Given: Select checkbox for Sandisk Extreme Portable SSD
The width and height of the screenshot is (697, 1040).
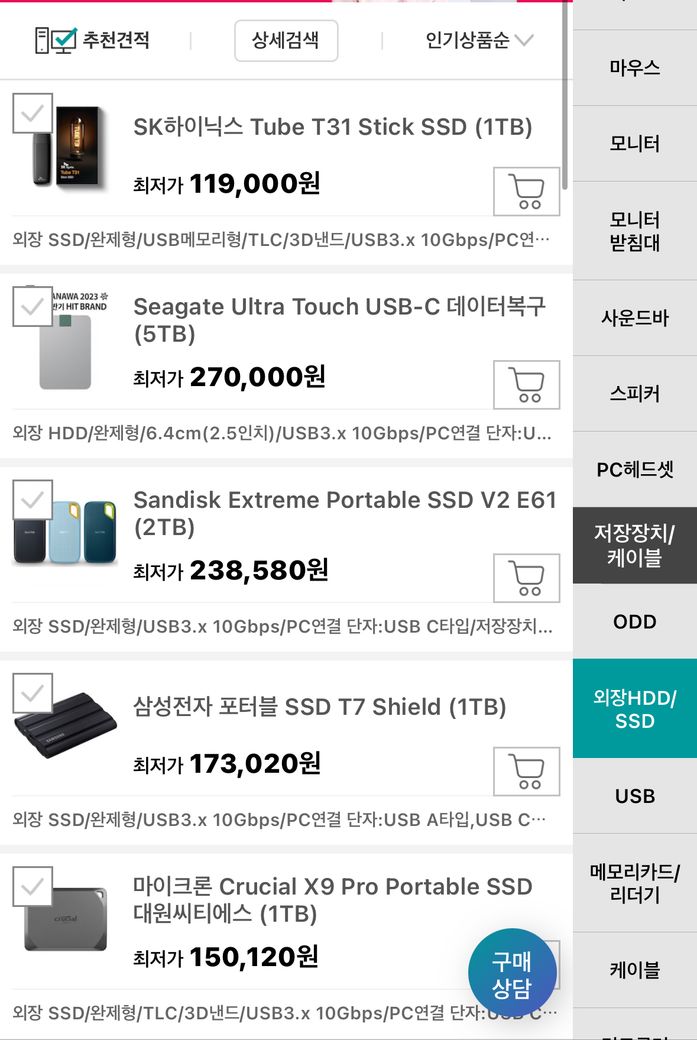Looking at the screenshot, I should point(33,499).
